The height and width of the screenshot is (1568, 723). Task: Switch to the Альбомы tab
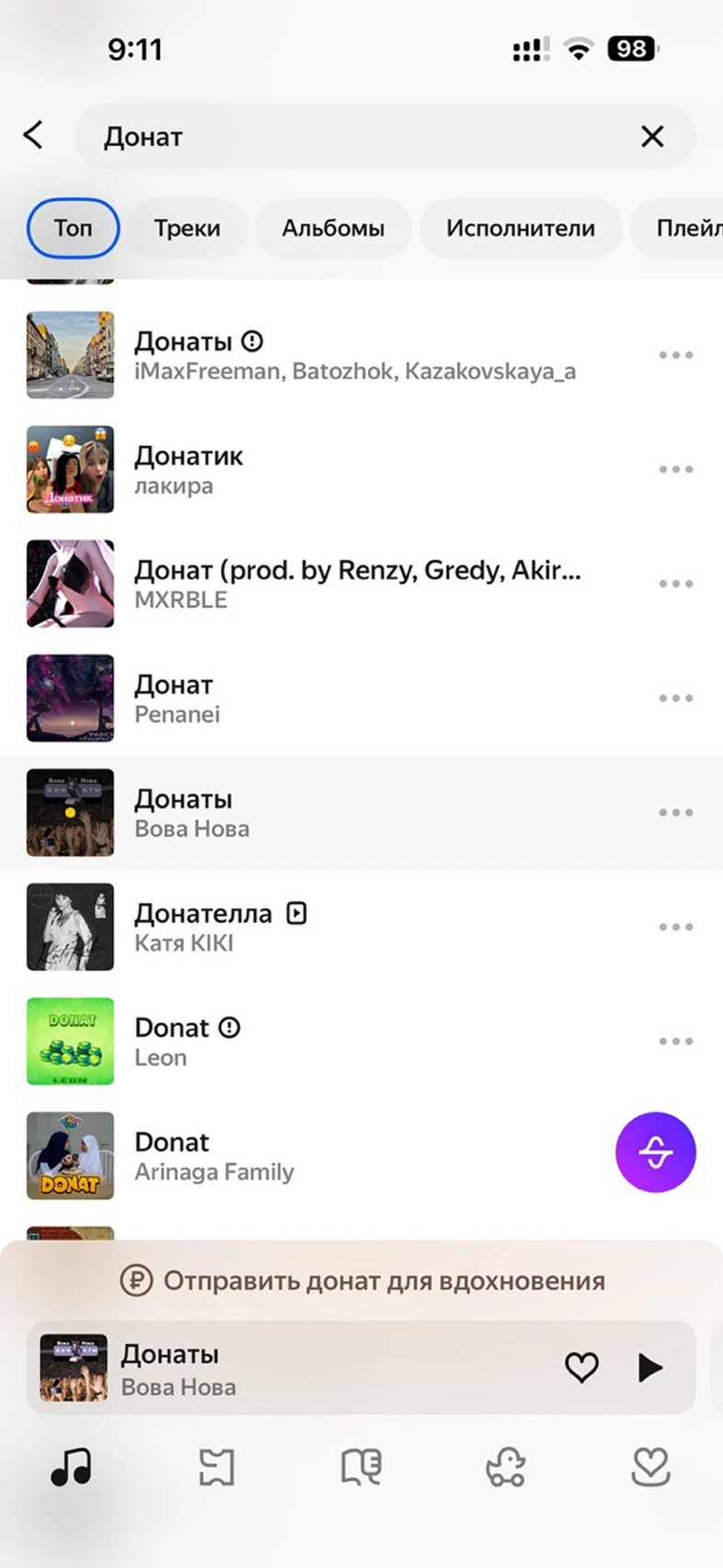tap(333, 228)
